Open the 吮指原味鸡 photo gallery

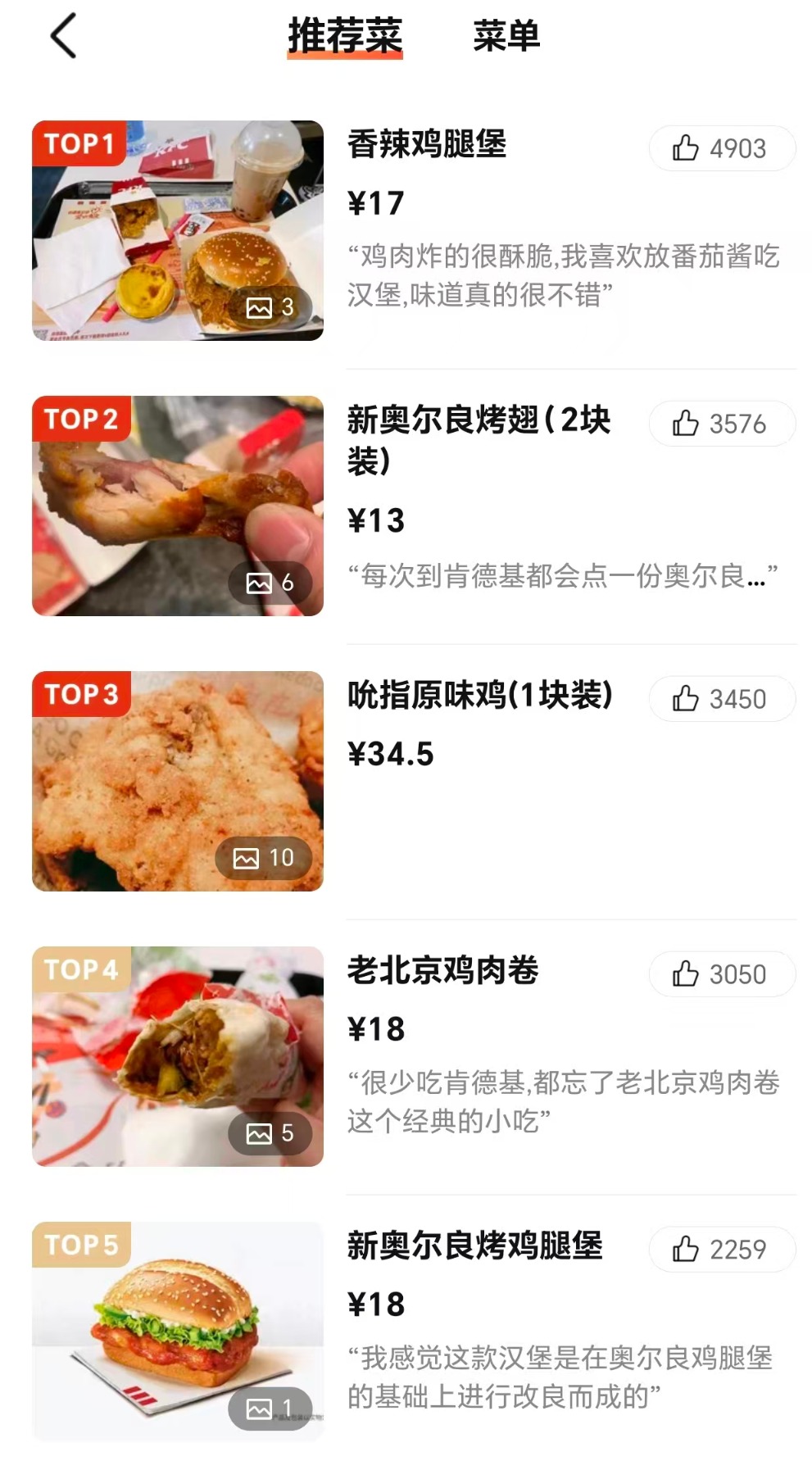[x=178, y=781]
